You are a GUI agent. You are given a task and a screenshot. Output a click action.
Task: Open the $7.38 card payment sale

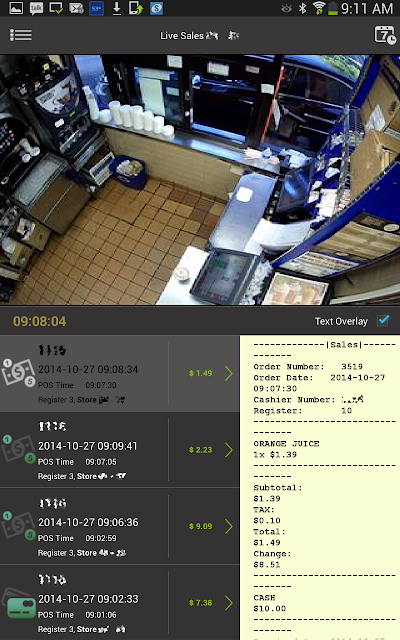click(120, 602)
